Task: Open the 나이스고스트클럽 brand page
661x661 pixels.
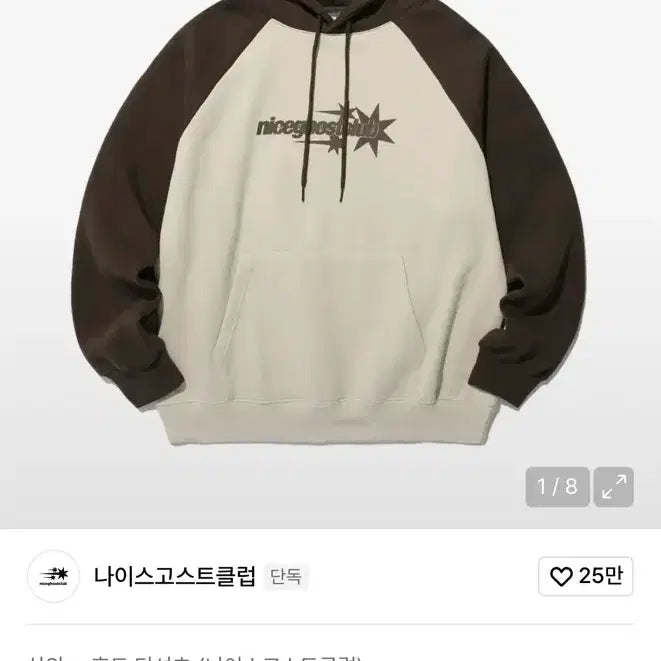Action: tap(175, 576)
